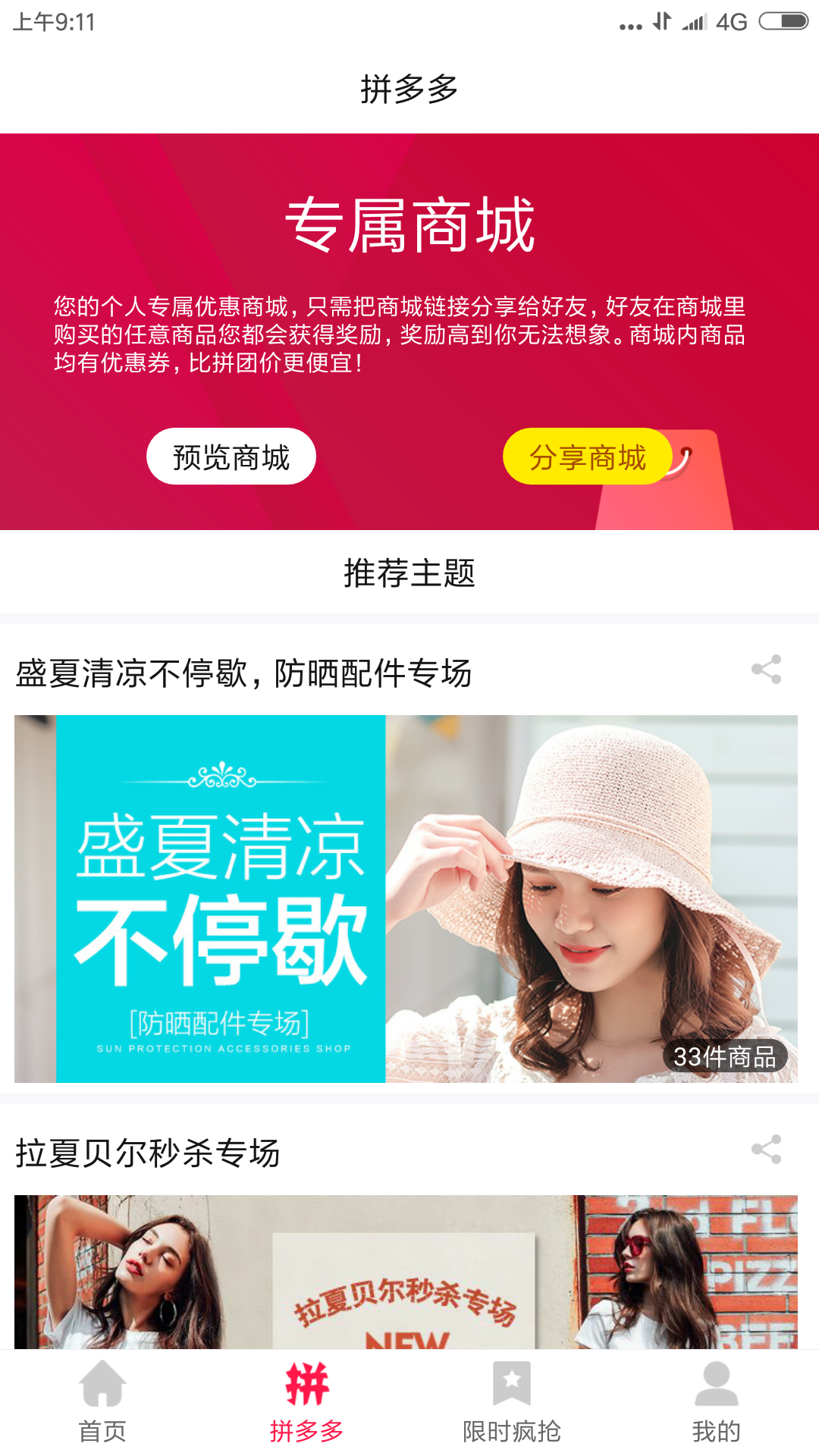
Task: Check the 4G network indicator
Action: point(733,22)
